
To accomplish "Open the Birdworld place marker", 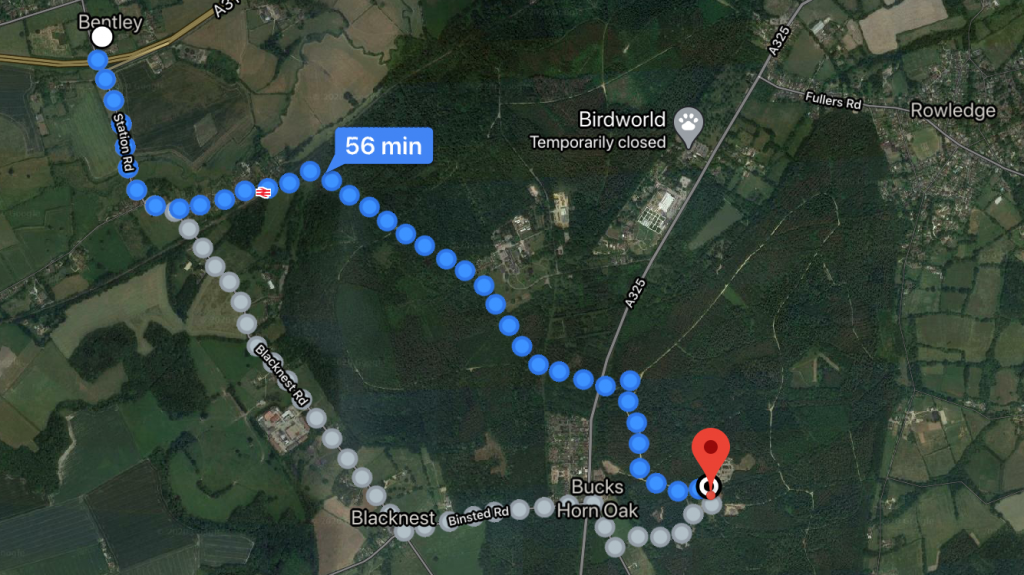I will pos(688,125).
